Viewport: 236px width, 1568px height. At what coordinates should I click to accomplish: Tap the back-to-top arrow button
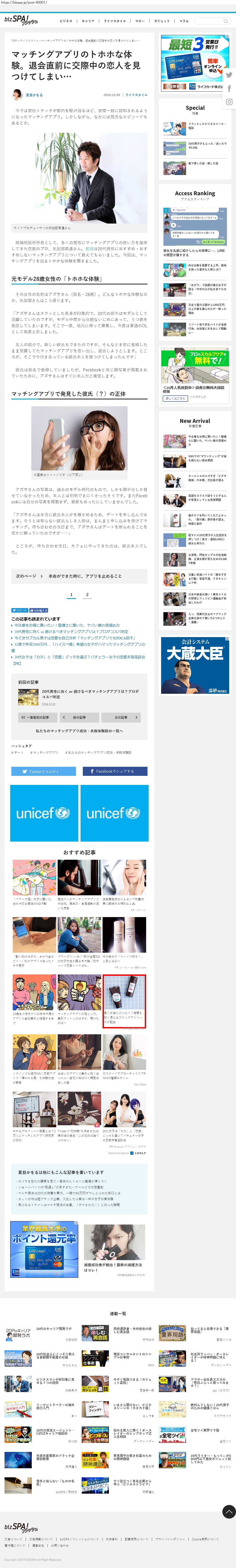point(229,1511)
